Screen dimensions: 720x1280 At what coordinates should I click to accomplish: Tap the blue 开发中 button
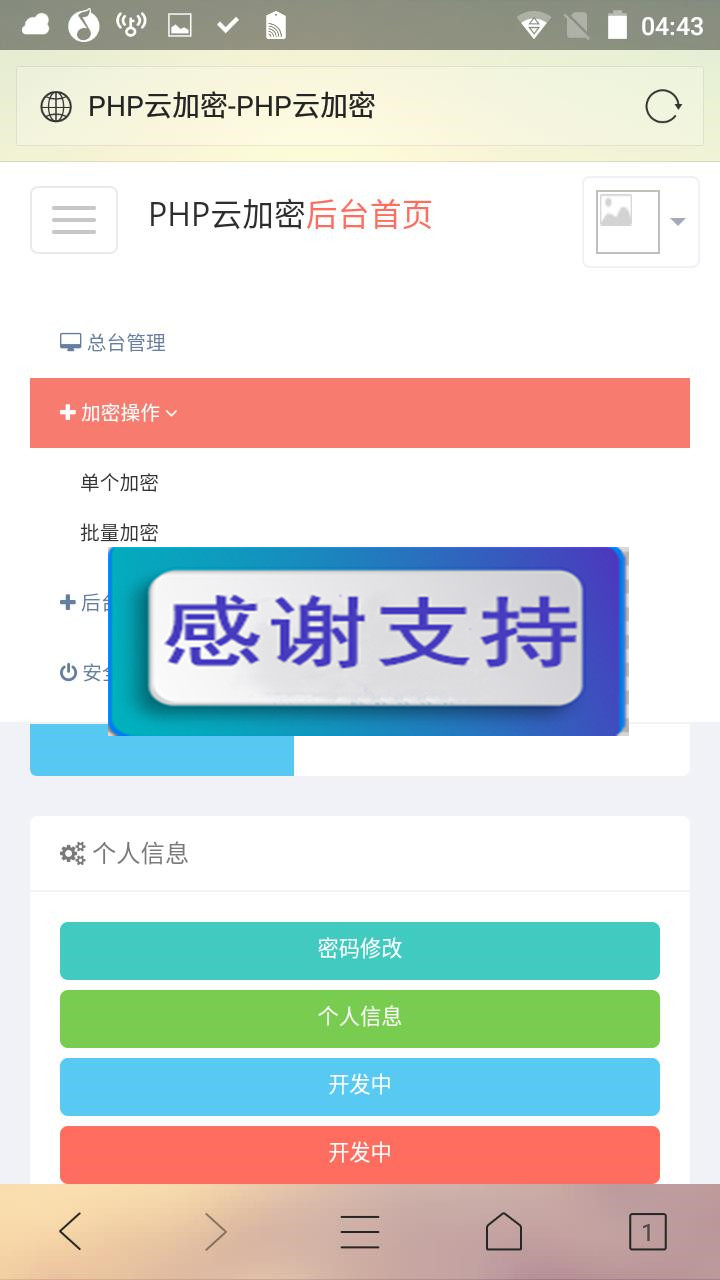pyautogui.click(x=360, y=1086)
